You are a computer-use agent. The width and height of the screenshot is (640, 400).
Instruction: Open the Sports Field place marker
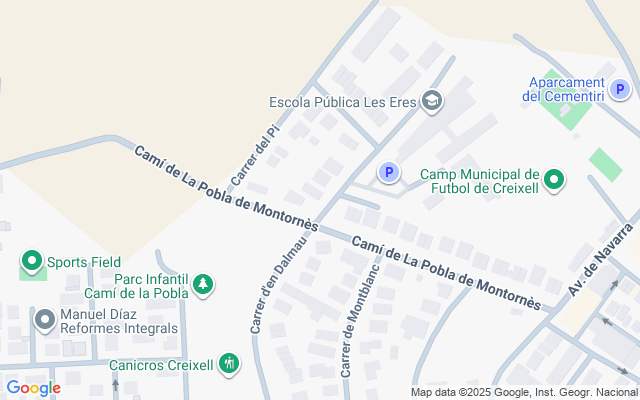32,263
